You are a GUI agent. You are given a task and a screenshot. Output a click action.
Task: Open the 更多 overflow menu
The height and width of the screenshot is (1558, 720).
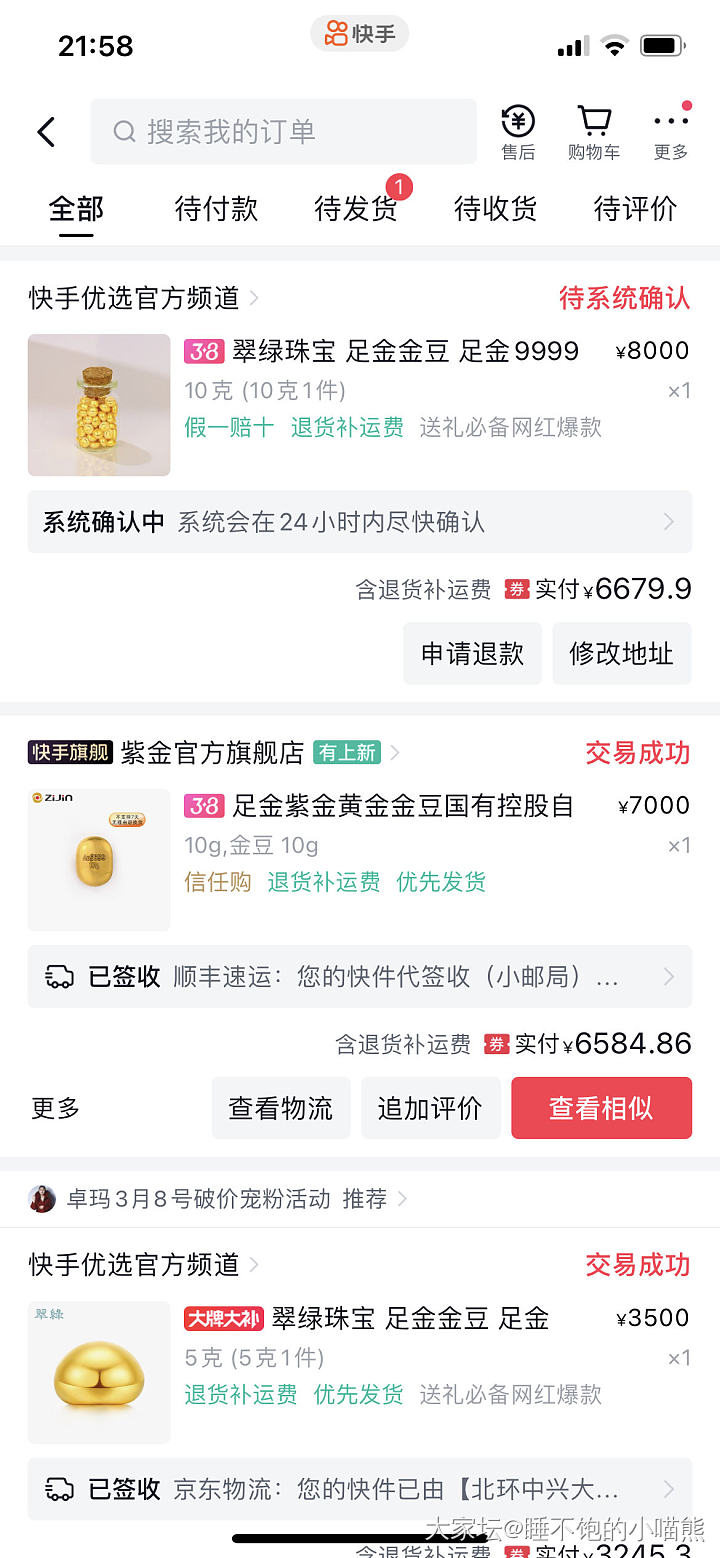tap(671, 132)
